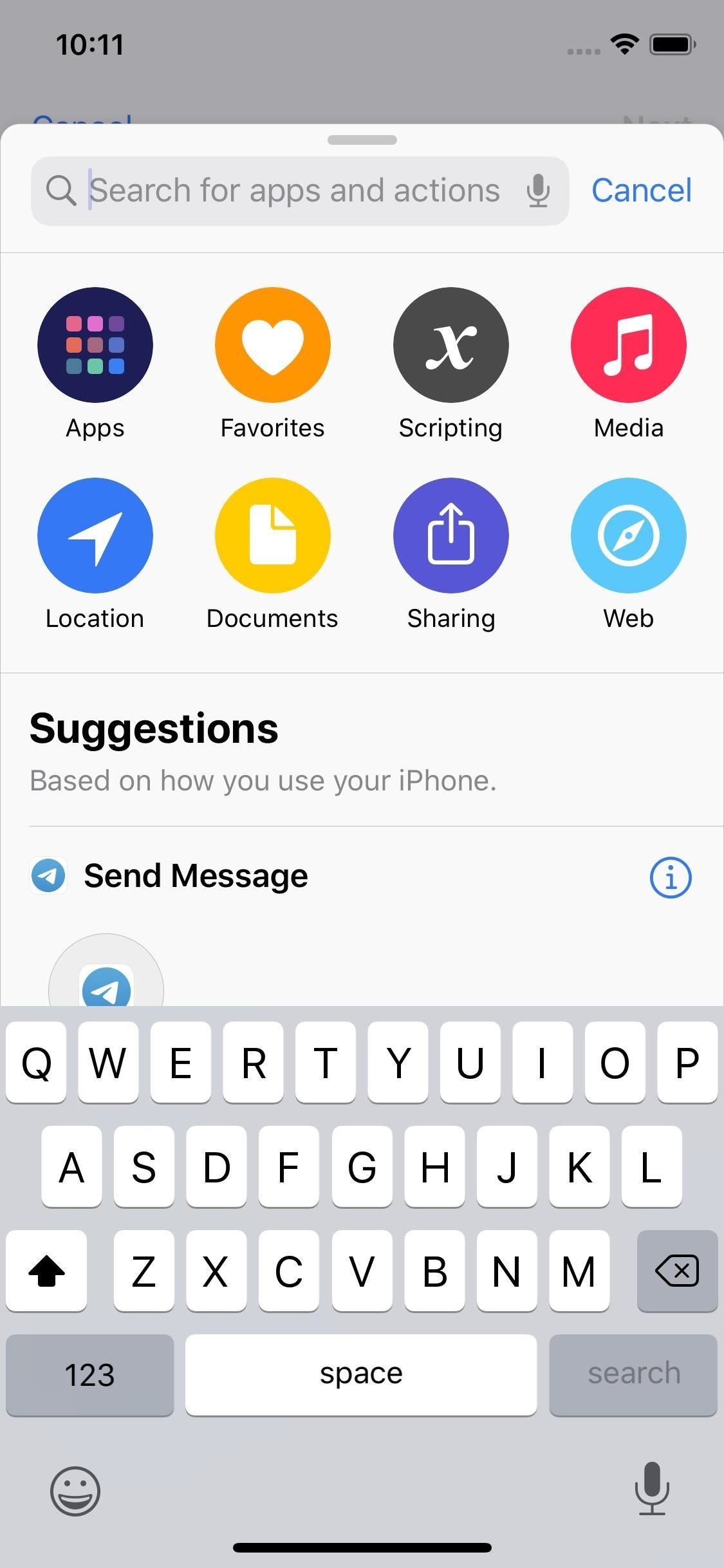Open the Location actions category
724x1568 pixels.
[x=95, y=535]
